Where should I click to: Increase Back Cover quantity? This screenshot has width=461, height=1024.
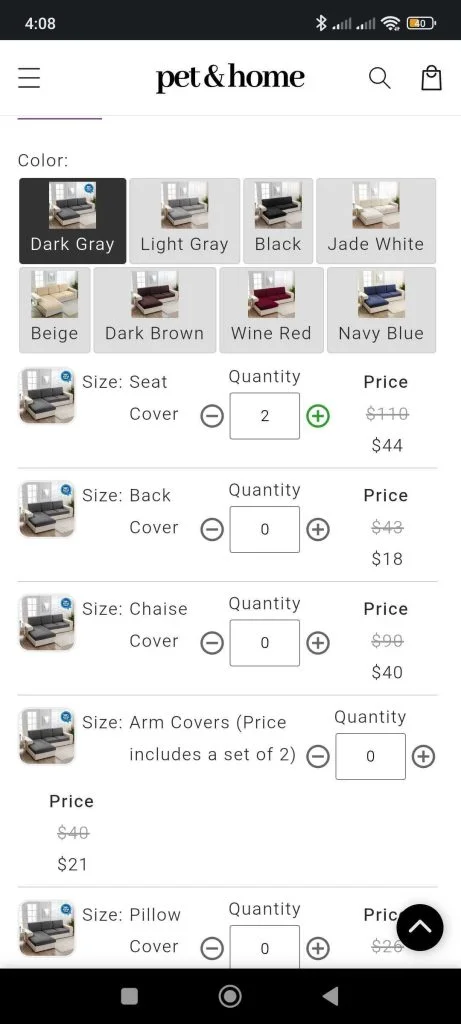(318, 530)
